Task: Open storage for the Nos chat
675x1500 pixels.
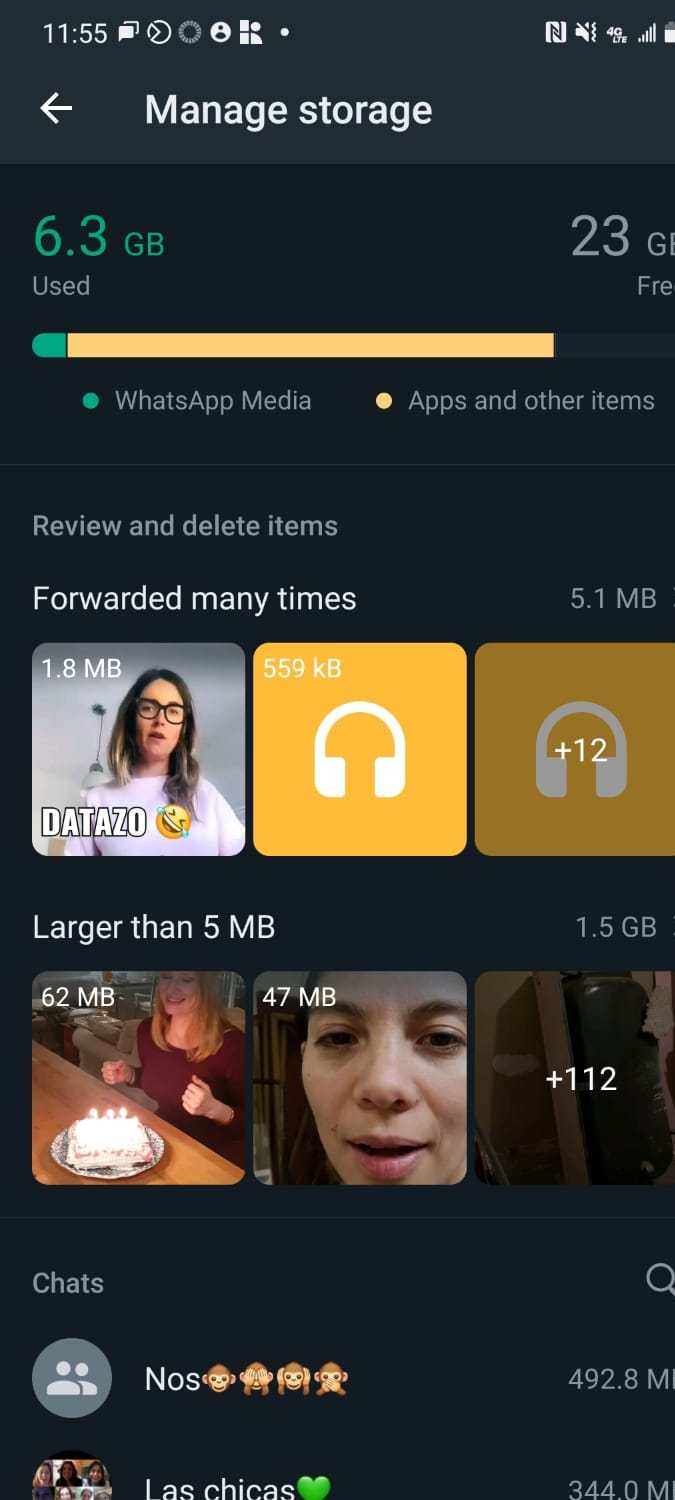Action: (x=340, y=1379)
